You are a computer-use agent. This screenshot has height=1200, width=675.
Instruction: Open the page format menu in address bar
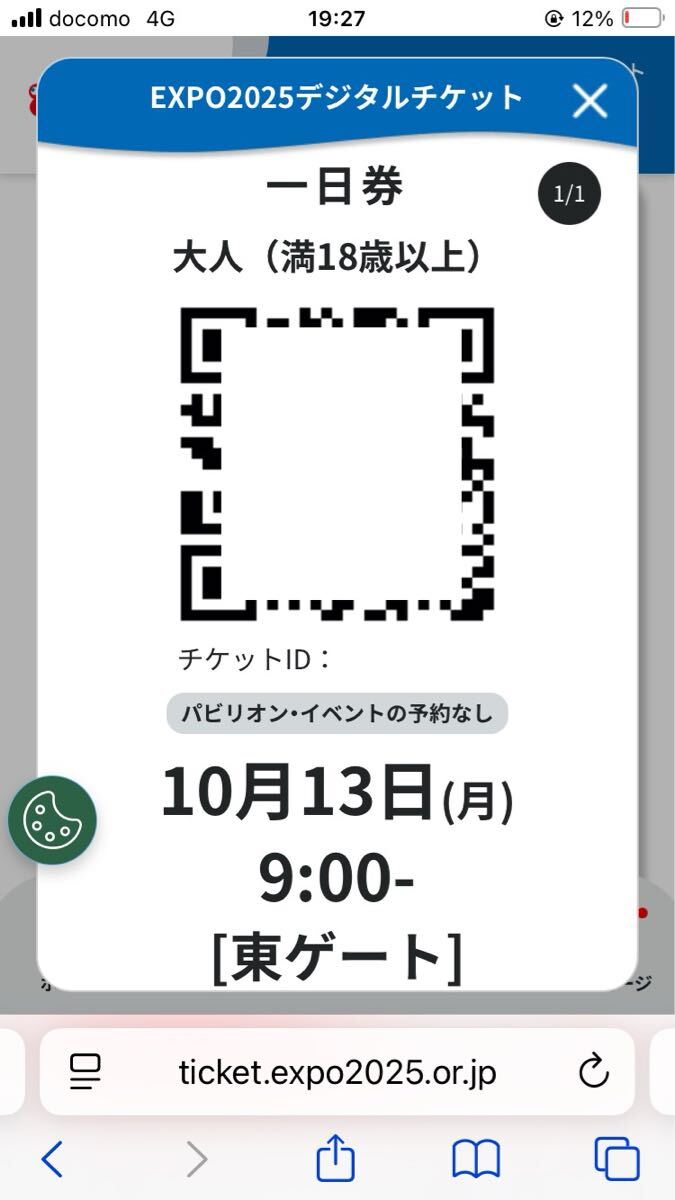coord(86,1072)
